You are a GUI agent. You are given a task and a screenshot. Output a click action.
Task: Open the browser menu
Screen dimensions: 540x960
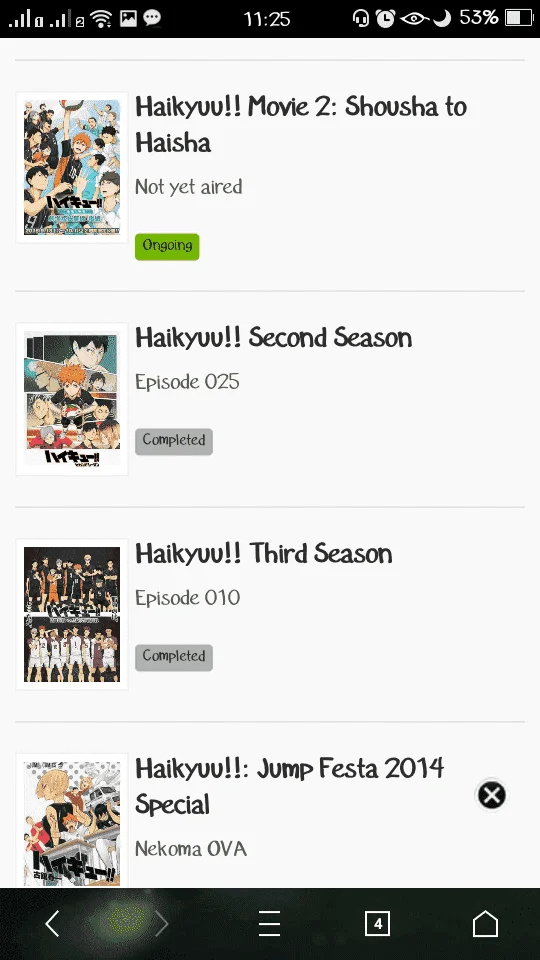269,923
